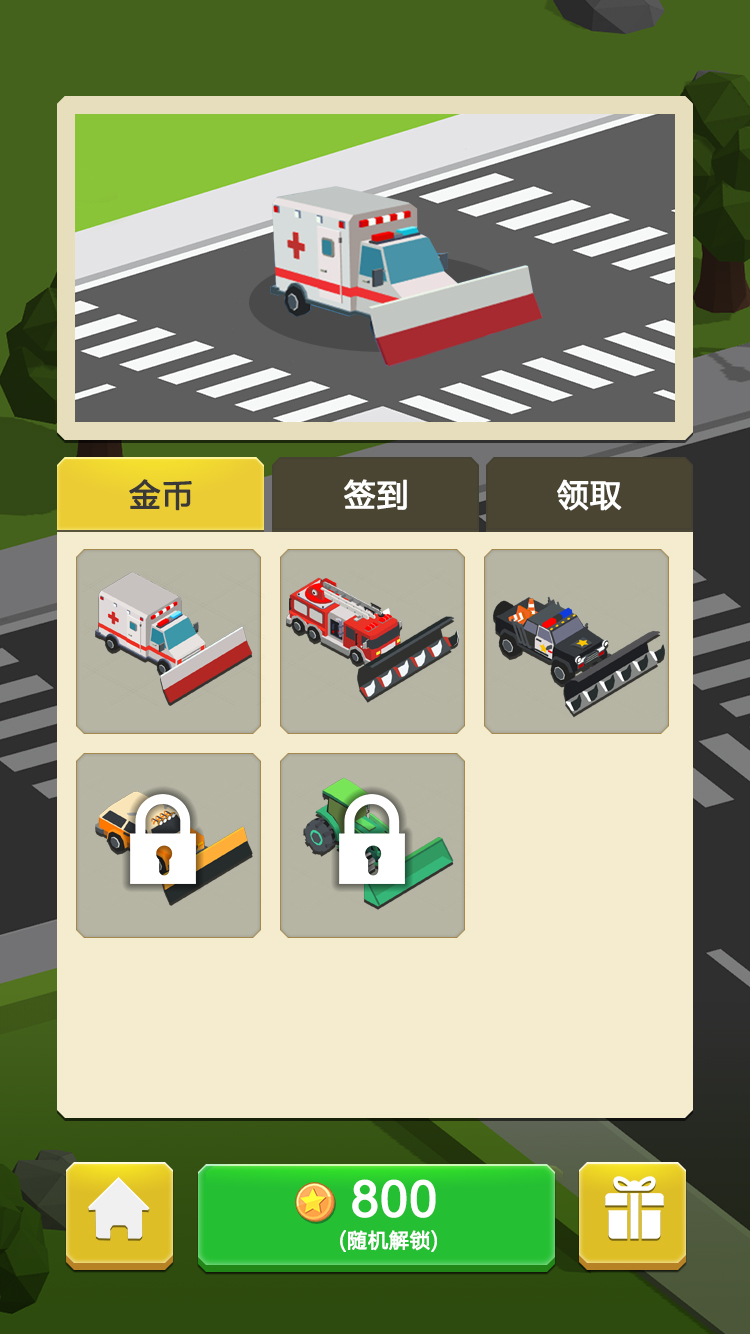Screen dimensions: 750x1334
Task: Select the fire truck snowplow vehicle
Action: click(372, 641)
